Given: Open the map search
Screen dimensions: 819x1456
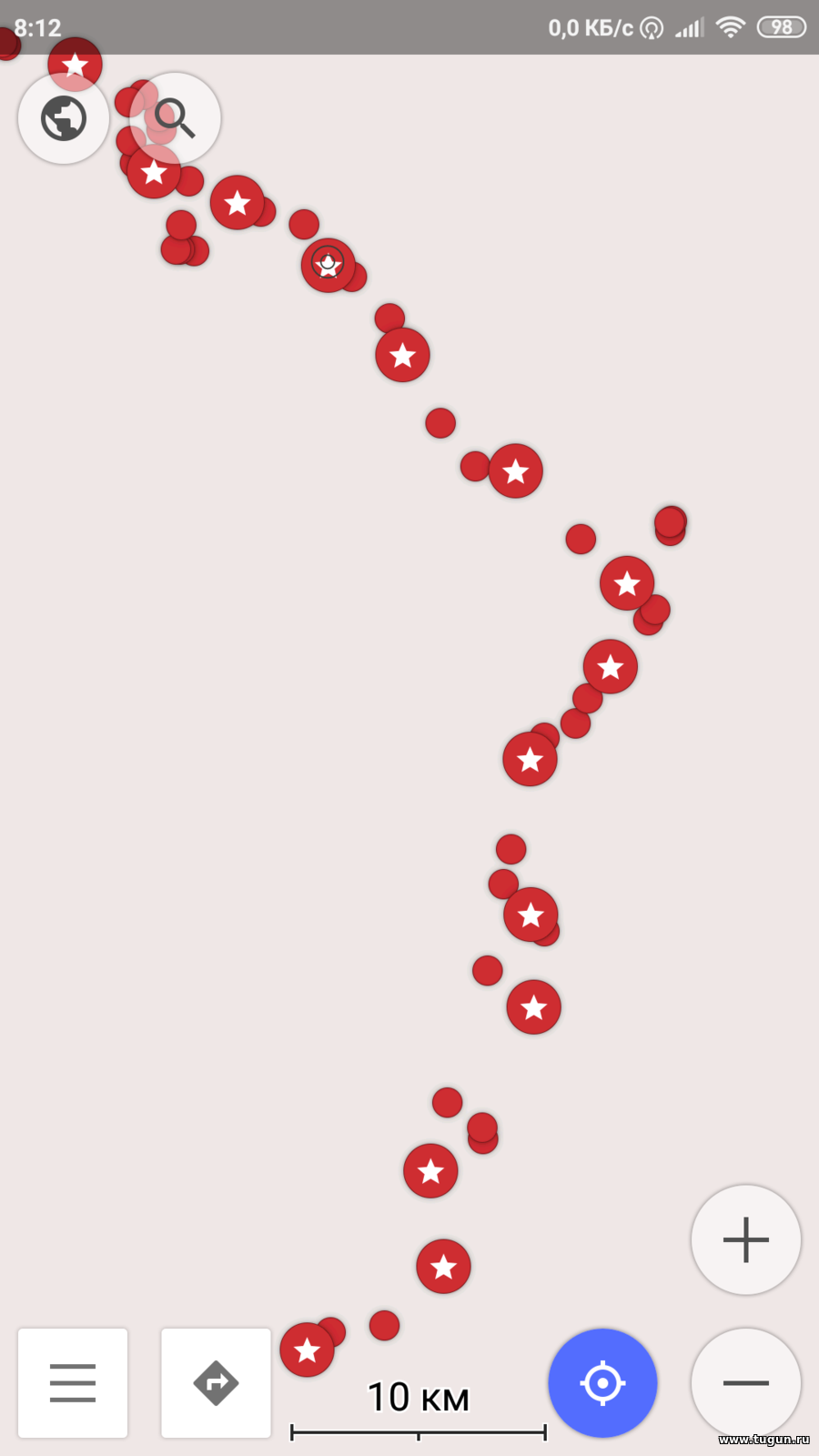Looking at the screenshot, I should 175,118.
